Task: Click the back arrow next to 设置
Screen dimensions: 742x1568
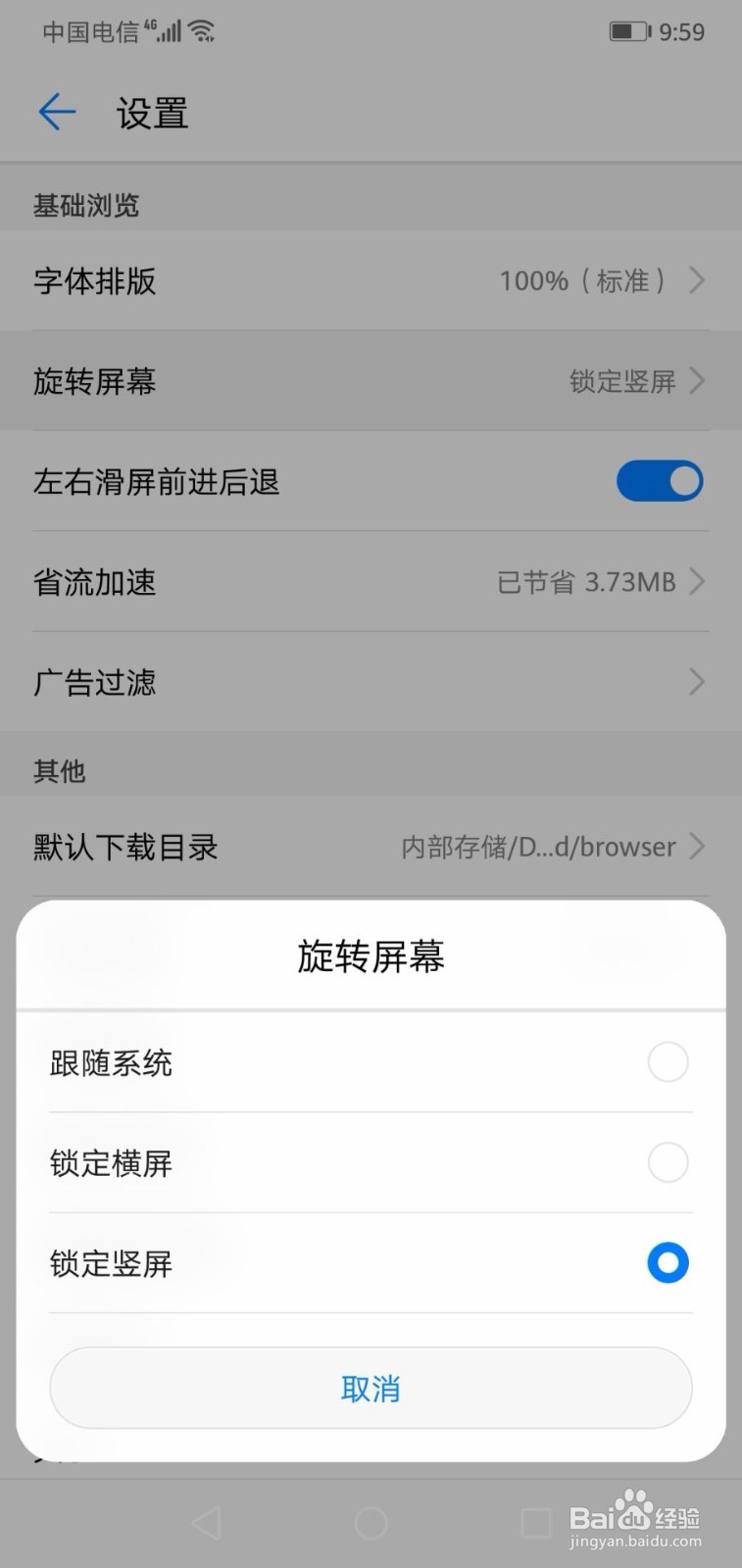Action: [56, 112]
